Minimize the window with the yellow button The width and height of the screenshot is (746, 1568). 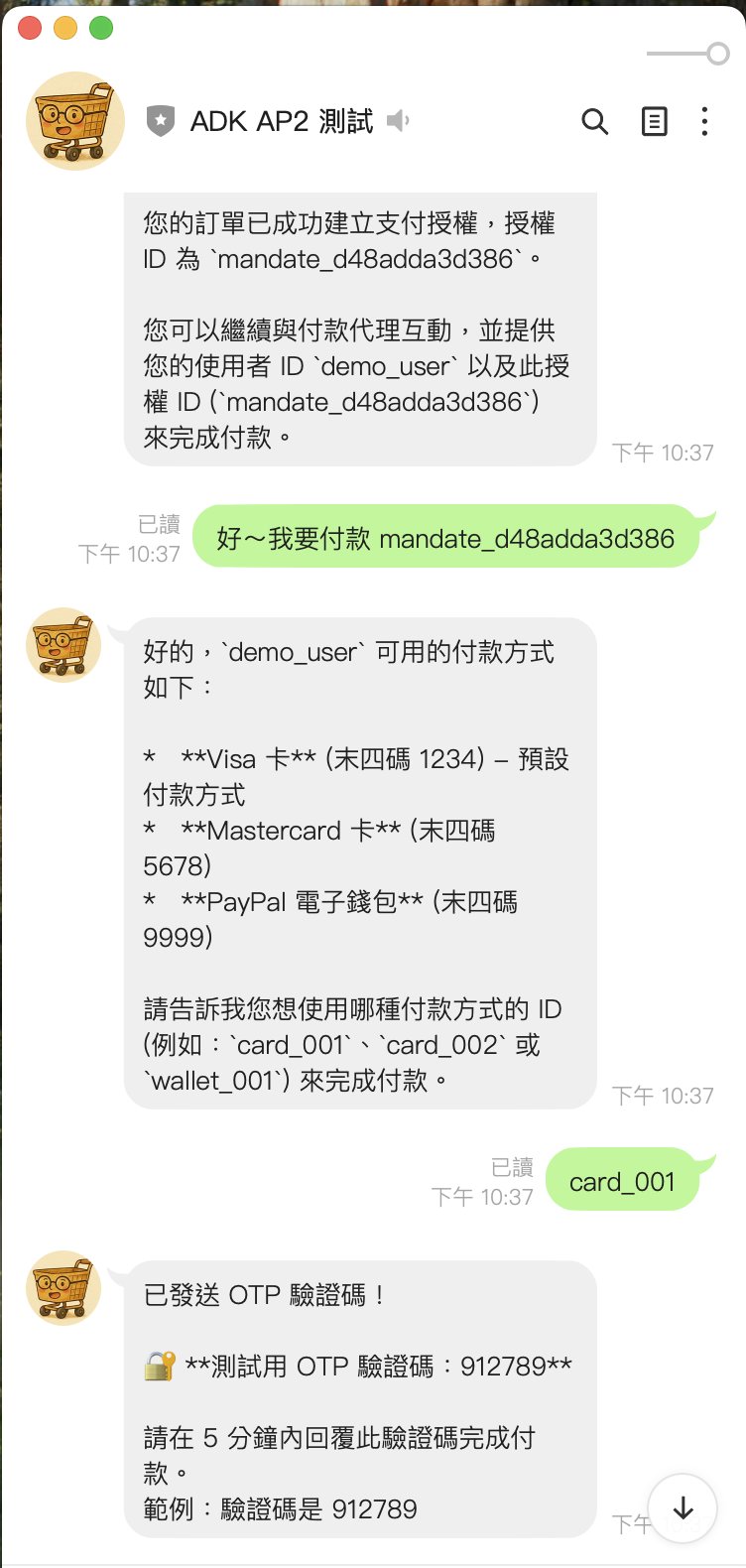(x=65, y=28)
